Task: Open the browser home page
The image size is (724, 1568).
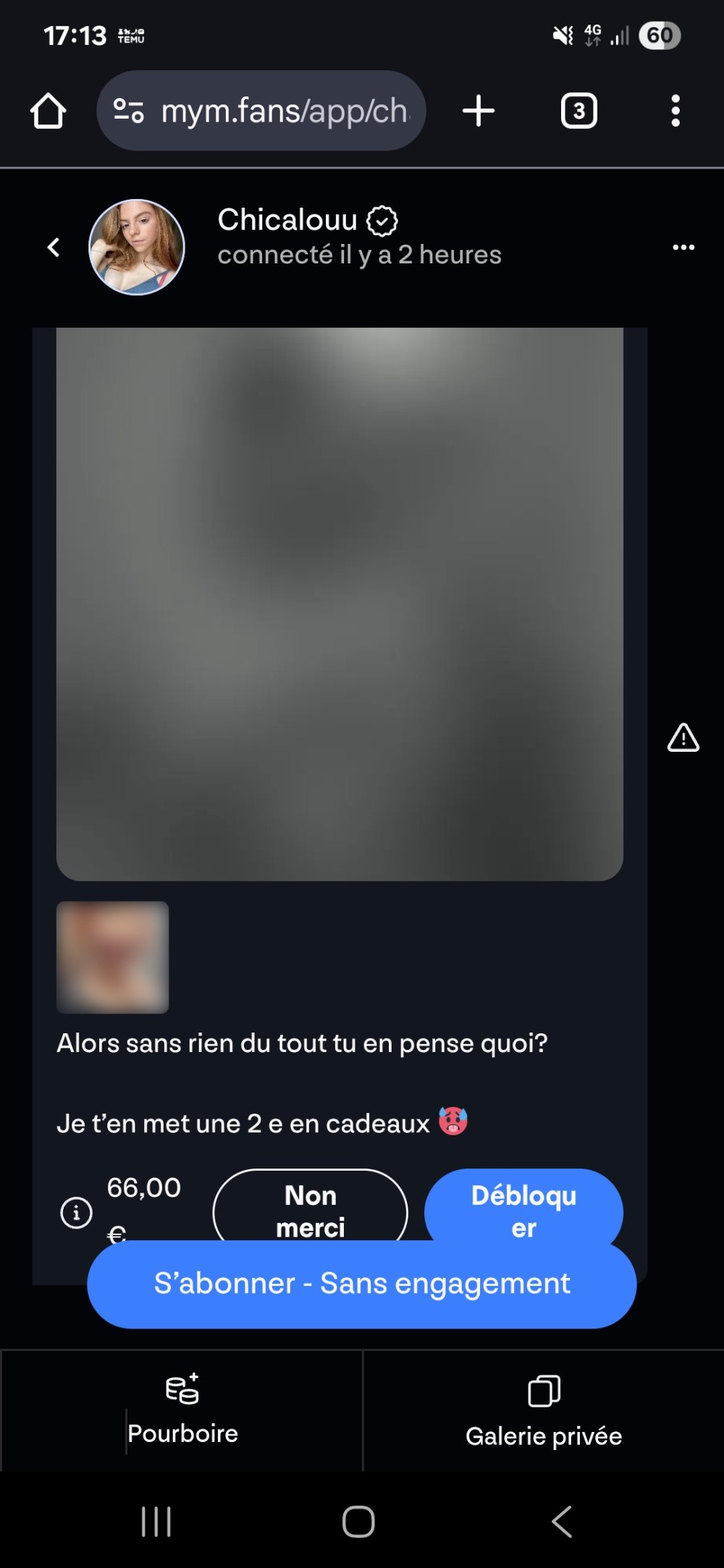Action: click(x=49, y=111)
